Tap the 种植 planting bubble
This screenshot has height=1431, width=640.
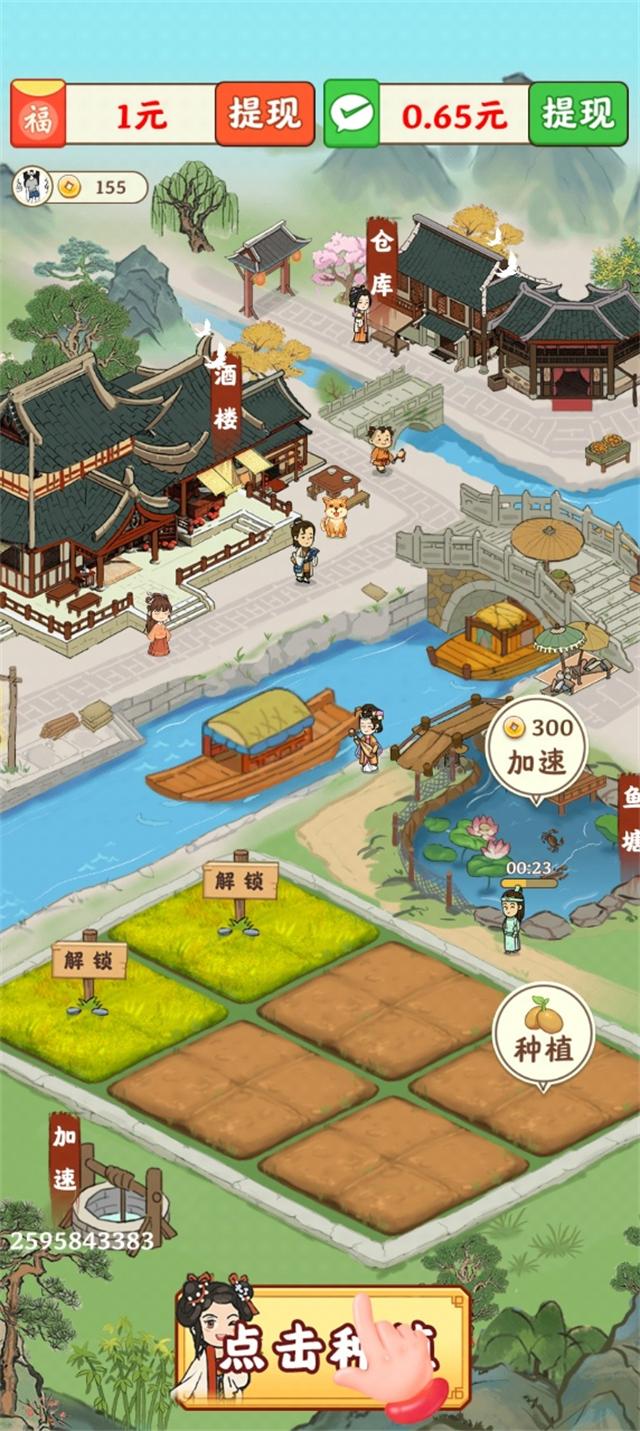(x=542, y=1034)
